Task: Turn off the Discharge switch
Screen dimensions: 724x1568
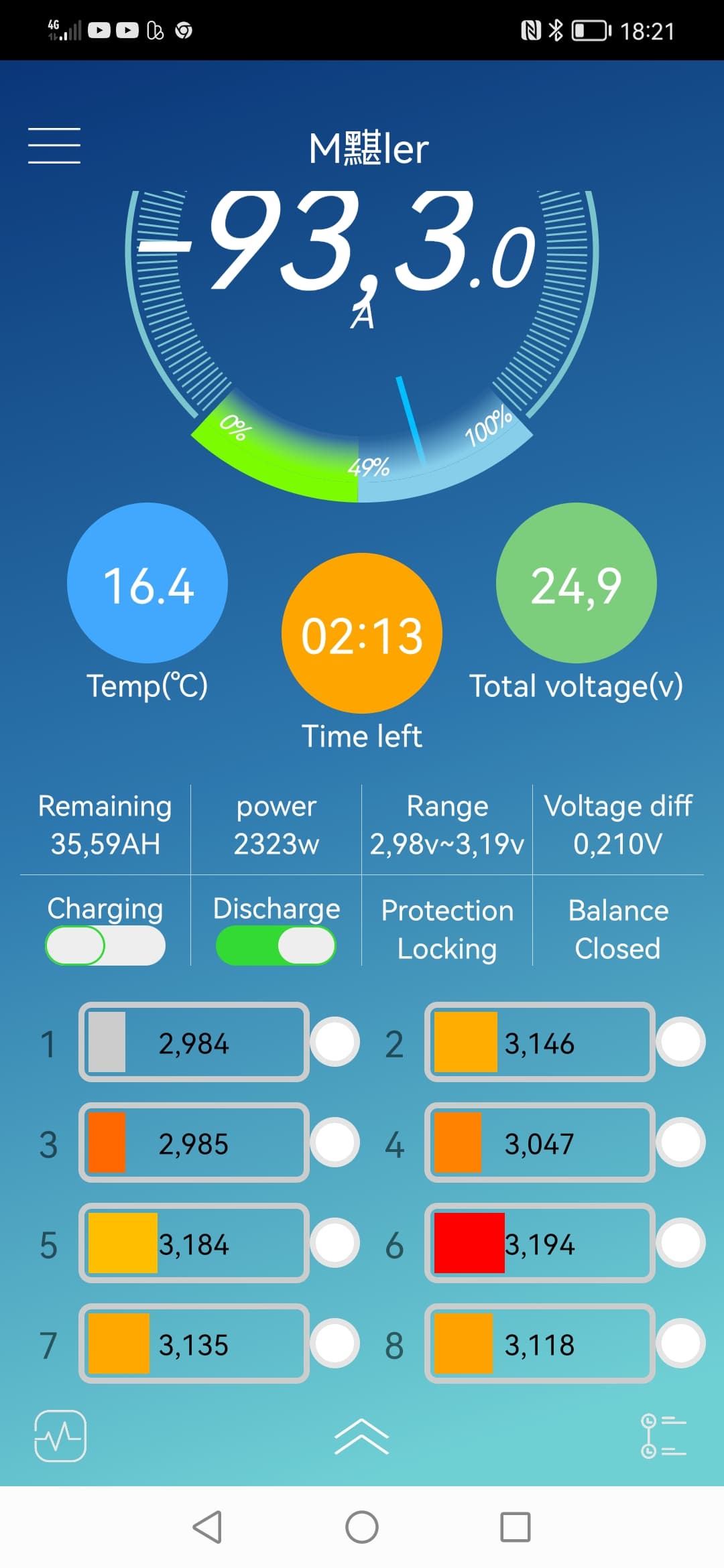Action: [x=276, y=945]
